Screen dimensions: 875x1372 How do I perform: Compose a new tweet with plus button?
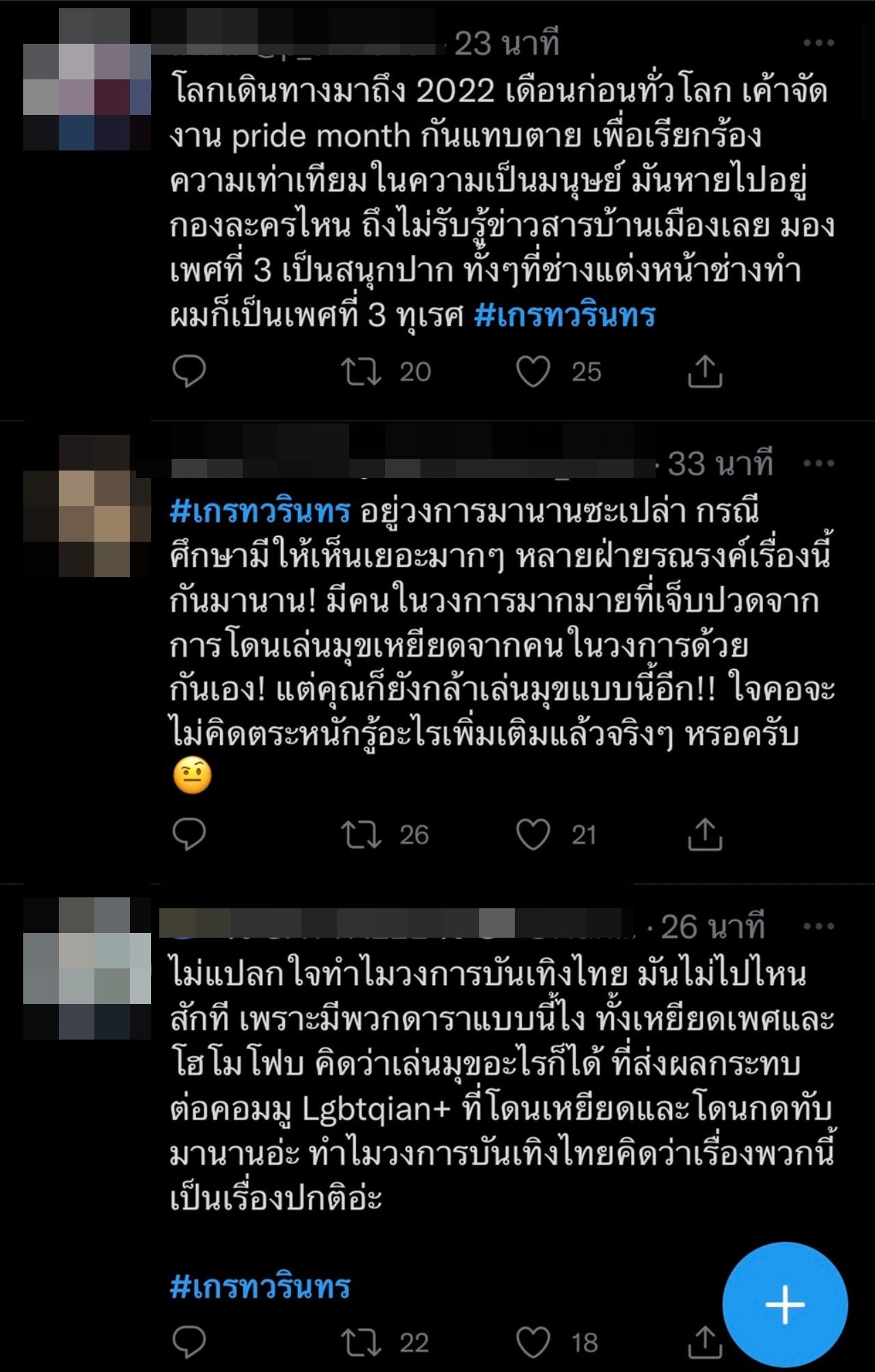[x=785, y=1304]
